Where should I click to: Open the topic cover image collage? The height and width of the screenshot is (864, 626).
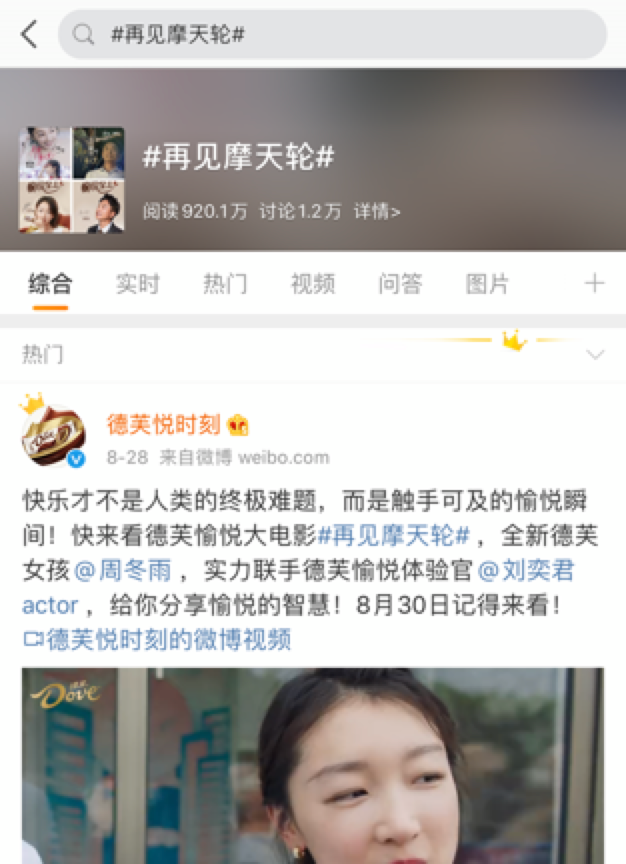tap(71, 180)
